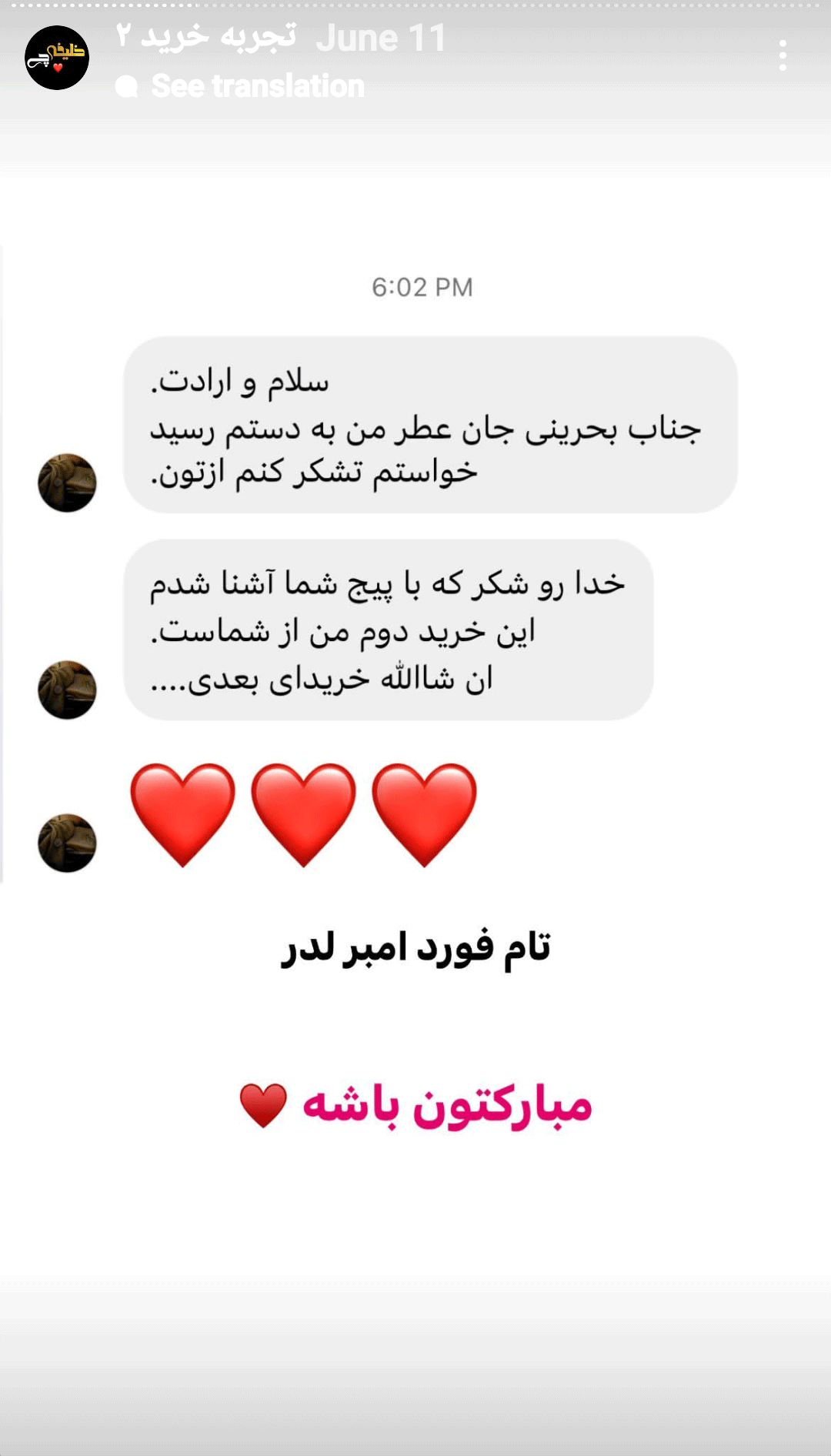Open the three-dot overflow menu
The image size is (831, 1456).
click(x=783, y=56)
